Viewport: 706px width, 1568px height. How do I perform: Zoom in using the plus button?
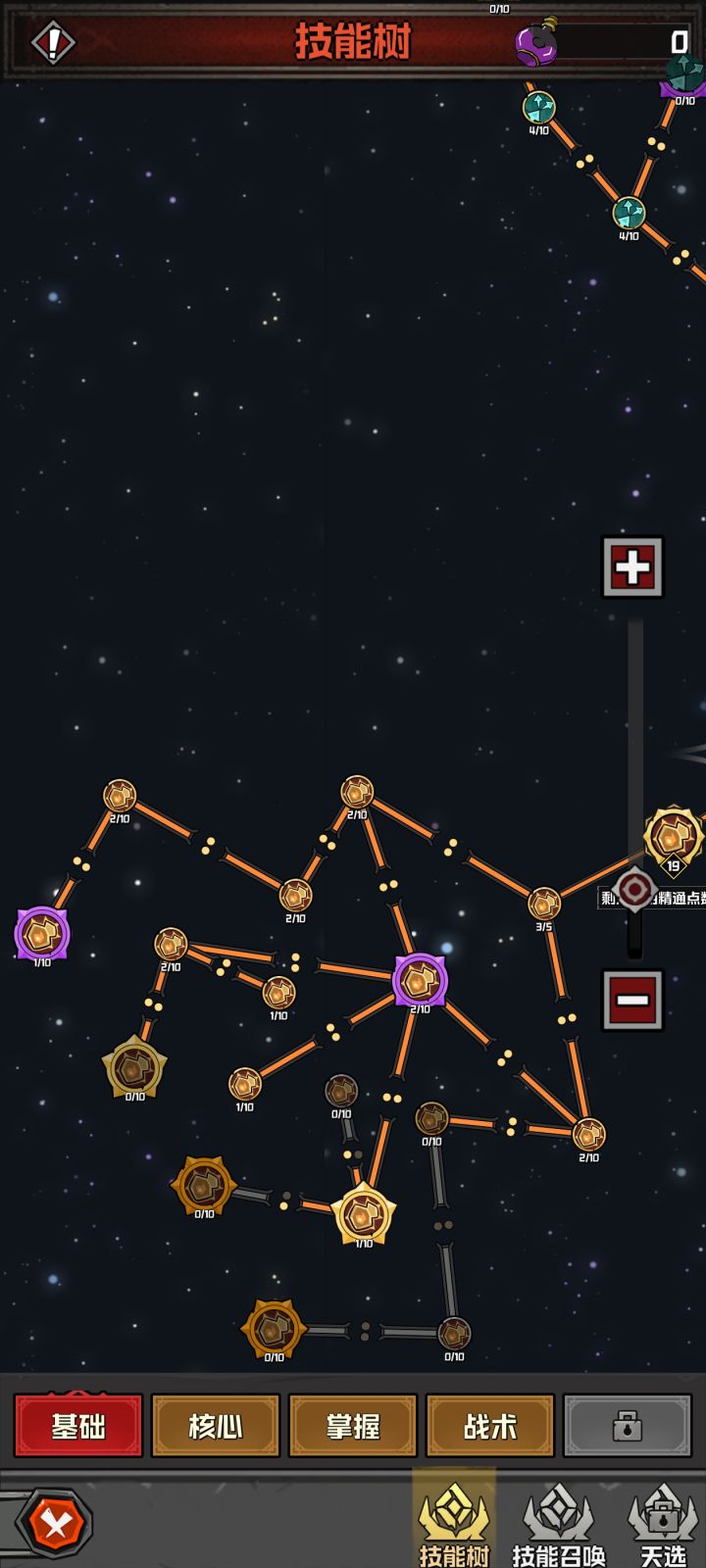(630, 566)
